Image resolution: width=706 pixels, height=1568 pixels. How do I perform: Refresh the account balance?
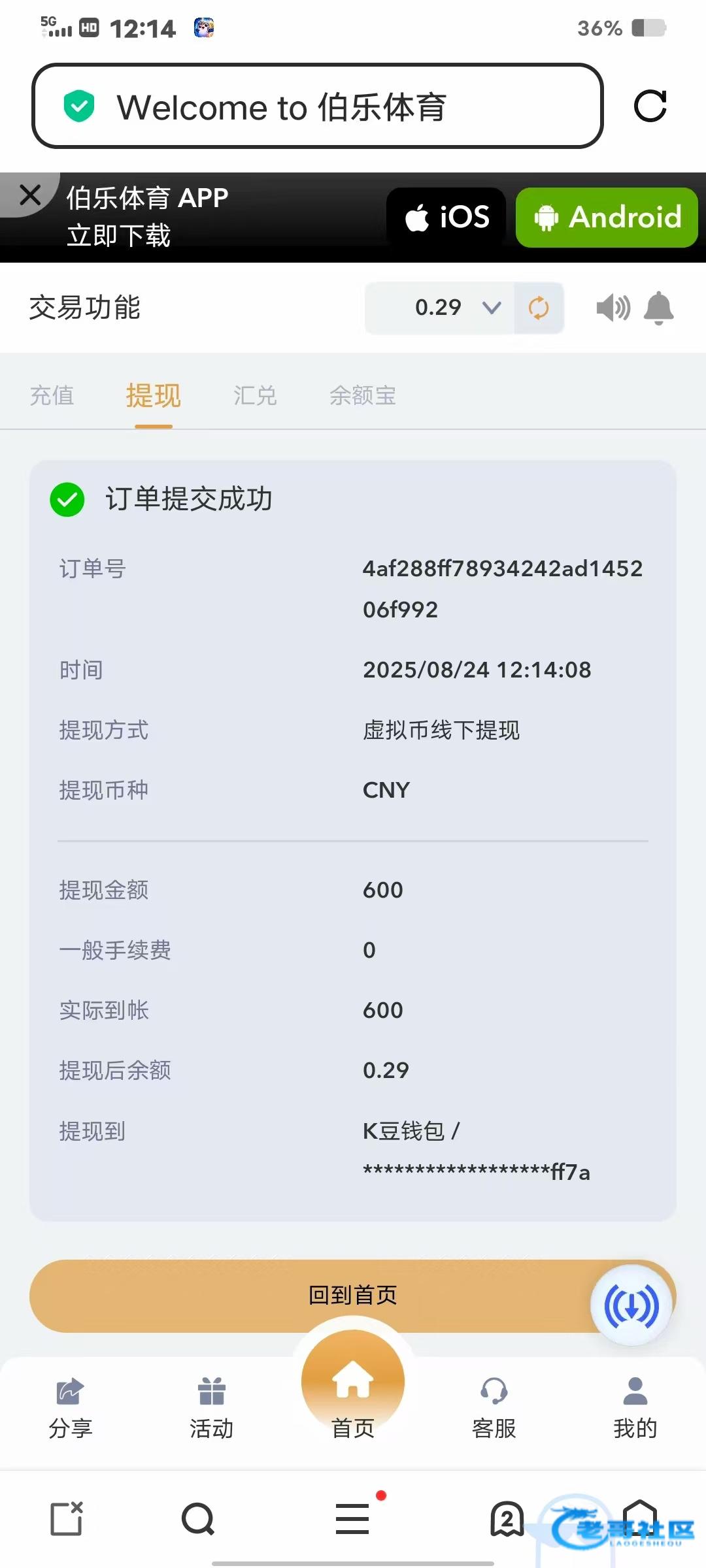click(539, 308)
